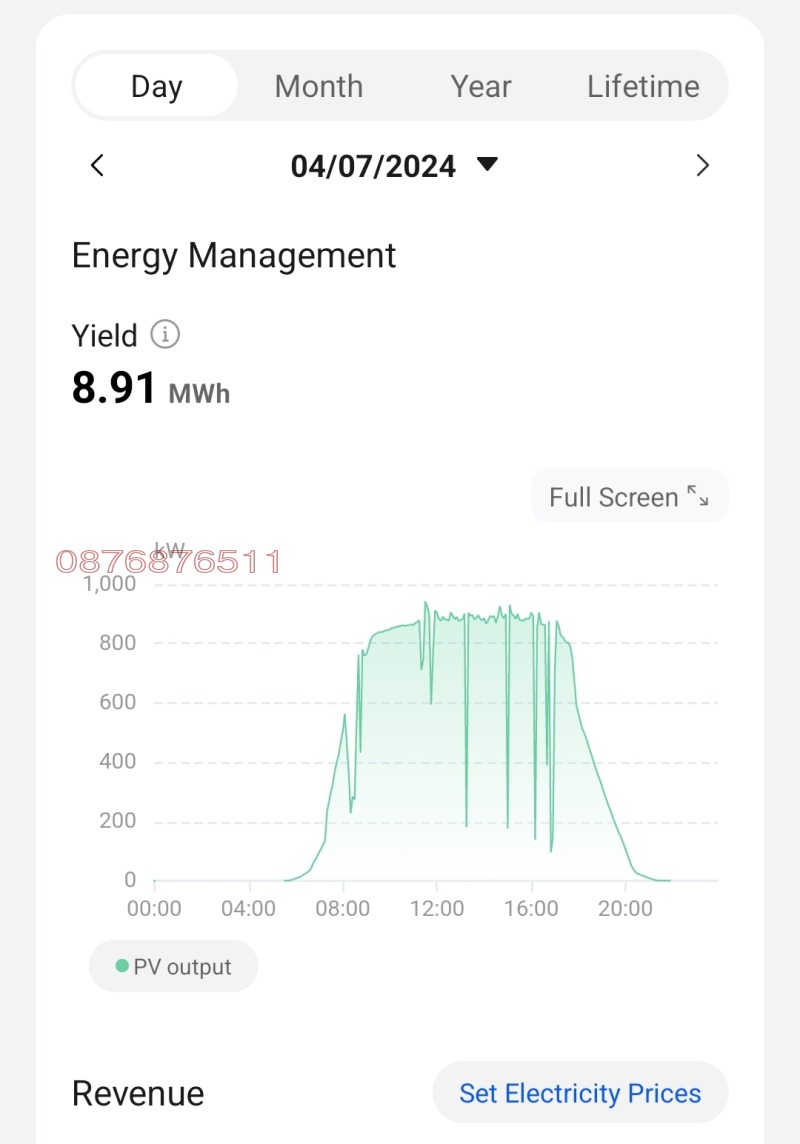800x1144 pixels.
Task: Toggle PV output legend
Action: point(173,967)
